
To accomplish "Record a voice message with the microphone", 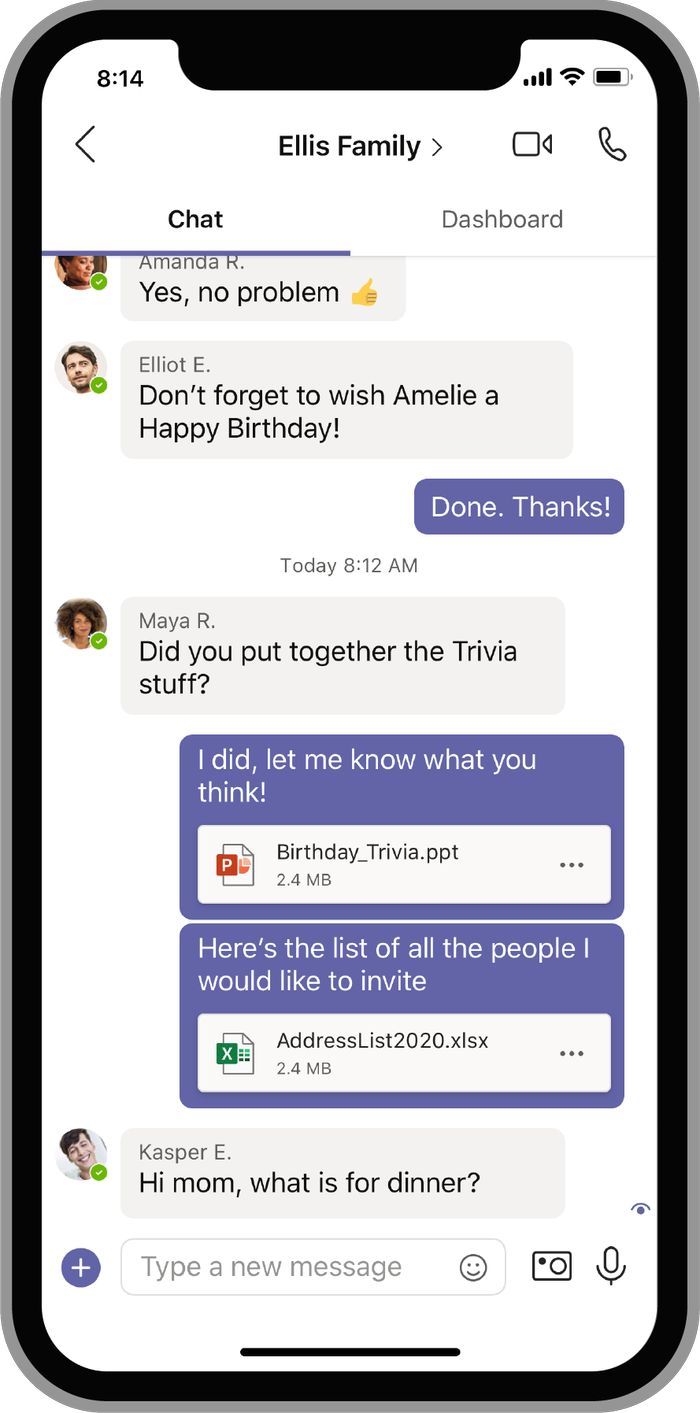I will click(611, 1266).
